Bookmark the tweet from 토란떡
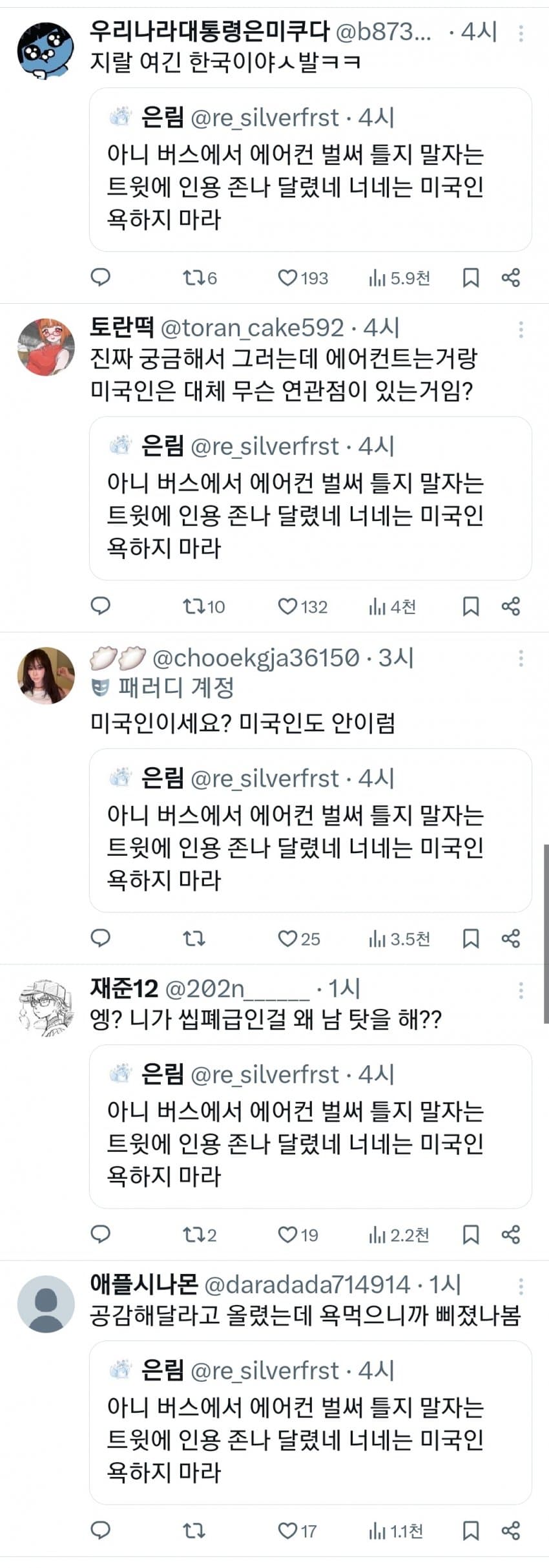Screen dimensions: 549x1568 coord(471,606)
